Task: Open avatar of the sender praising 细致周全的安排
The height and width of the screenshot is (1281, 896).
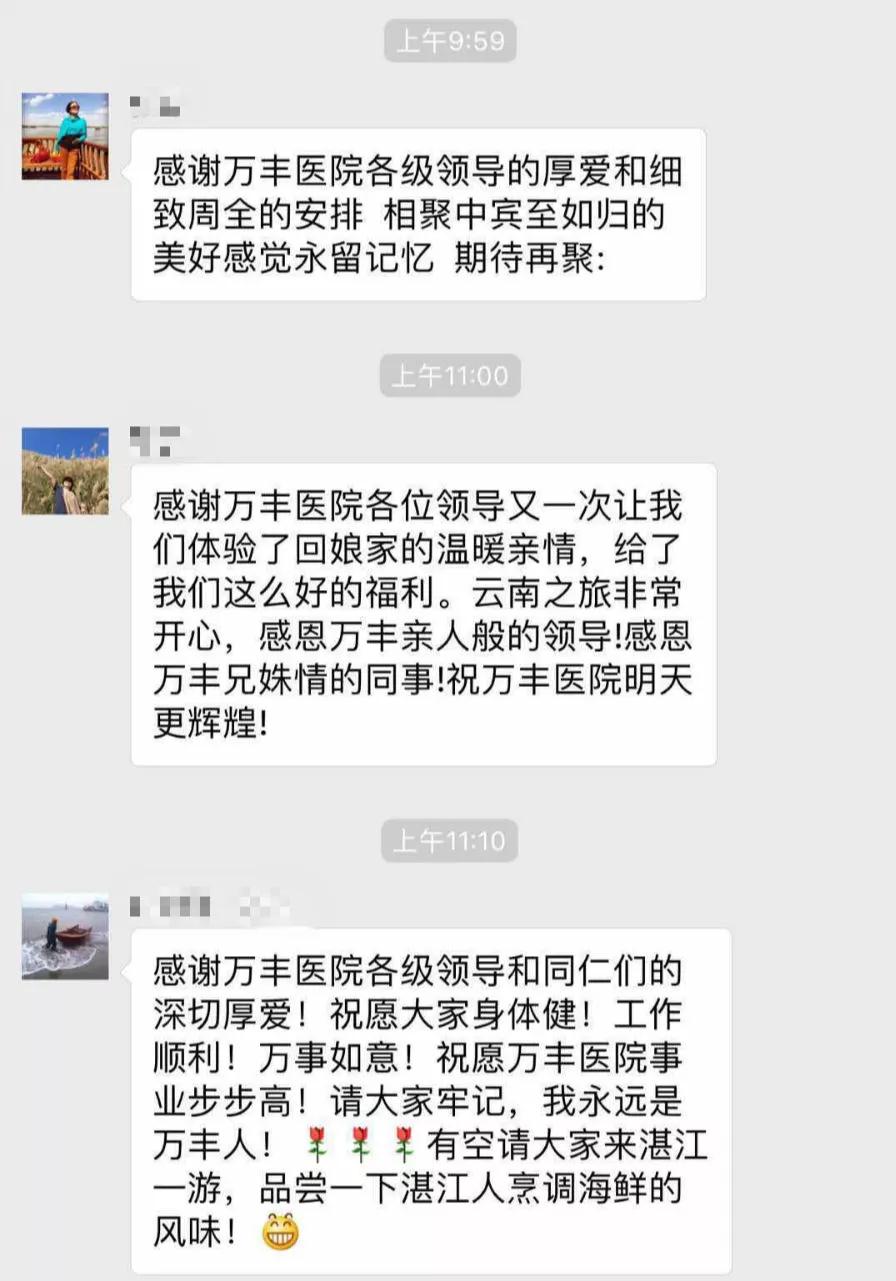Action: point(65,136)
